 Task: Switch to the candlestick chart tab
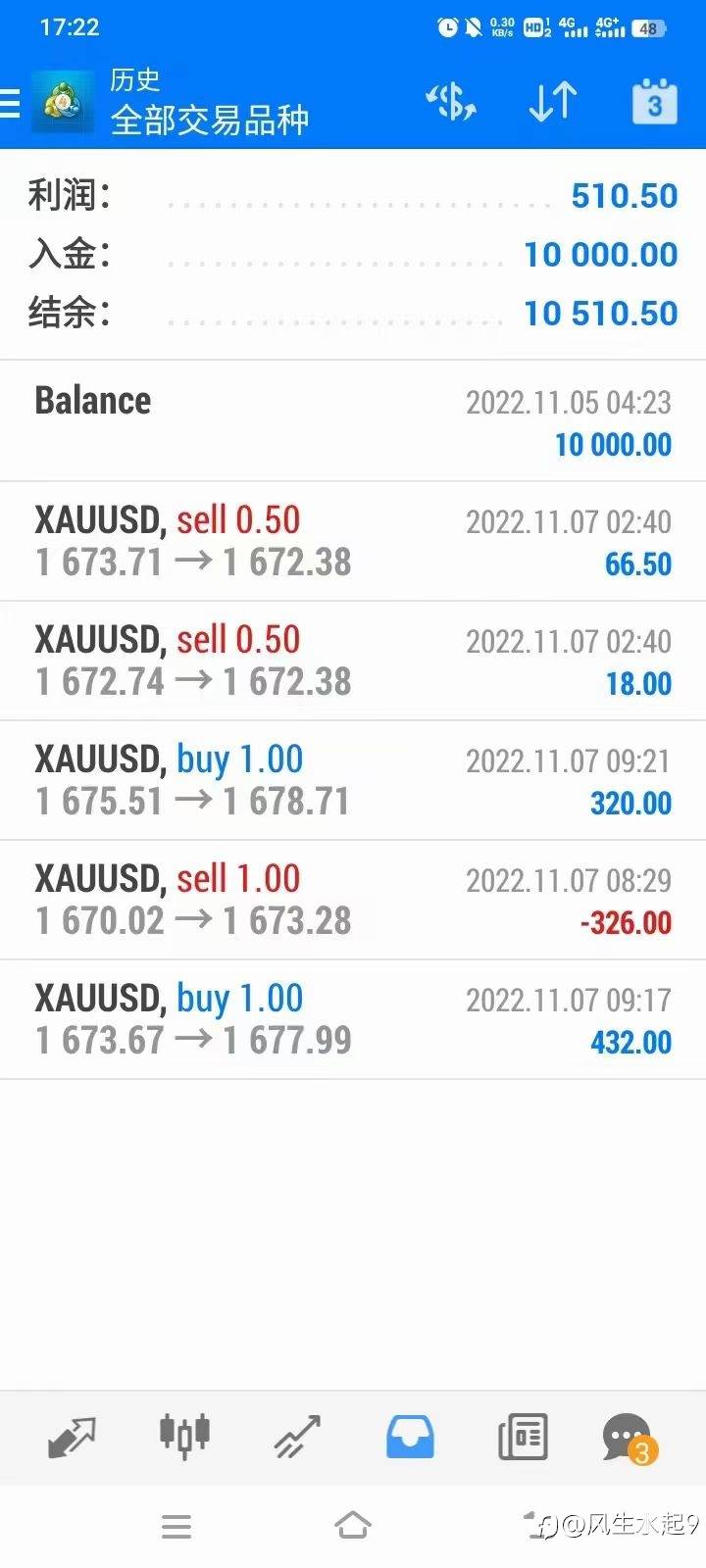point(184,1438)
